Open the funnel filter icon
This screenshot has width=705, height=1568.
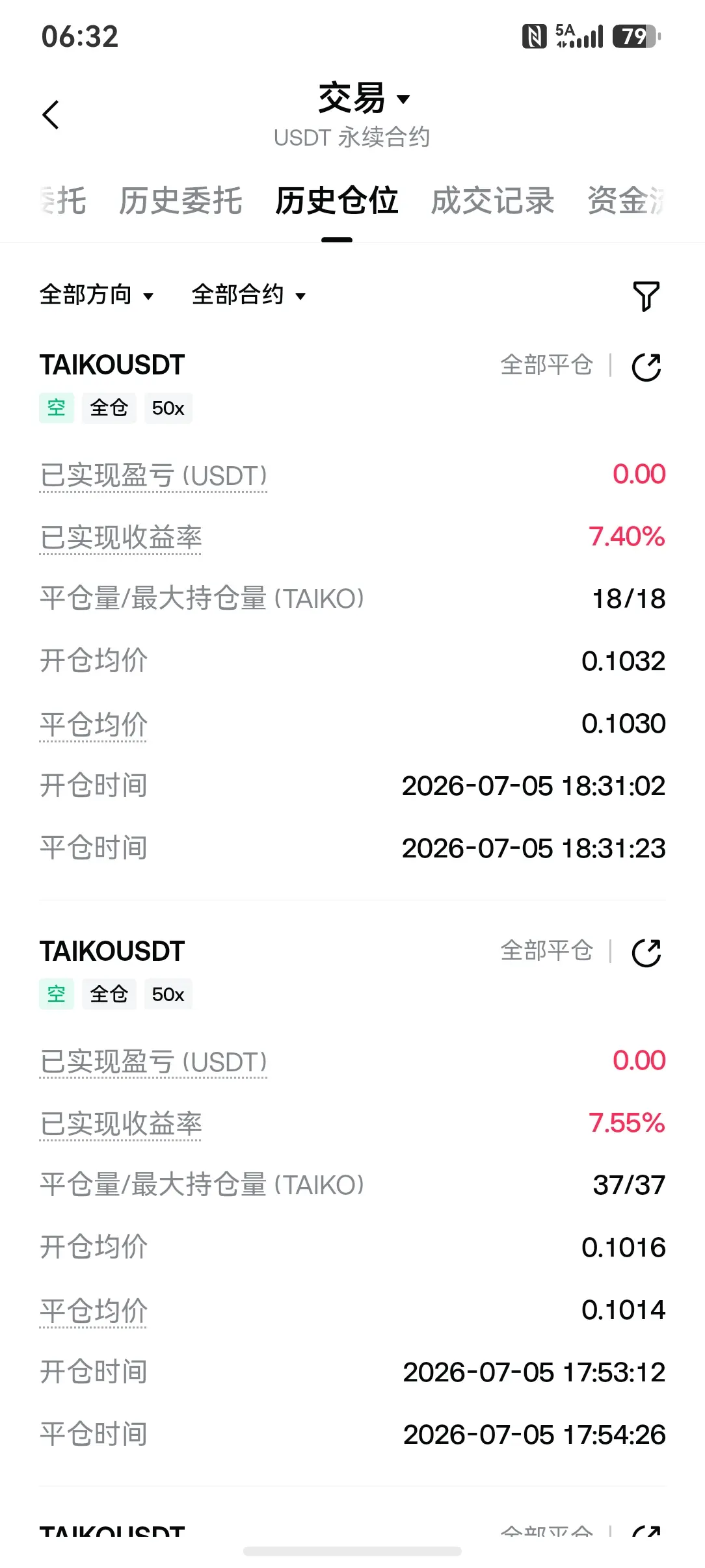[x=646, y=296]
